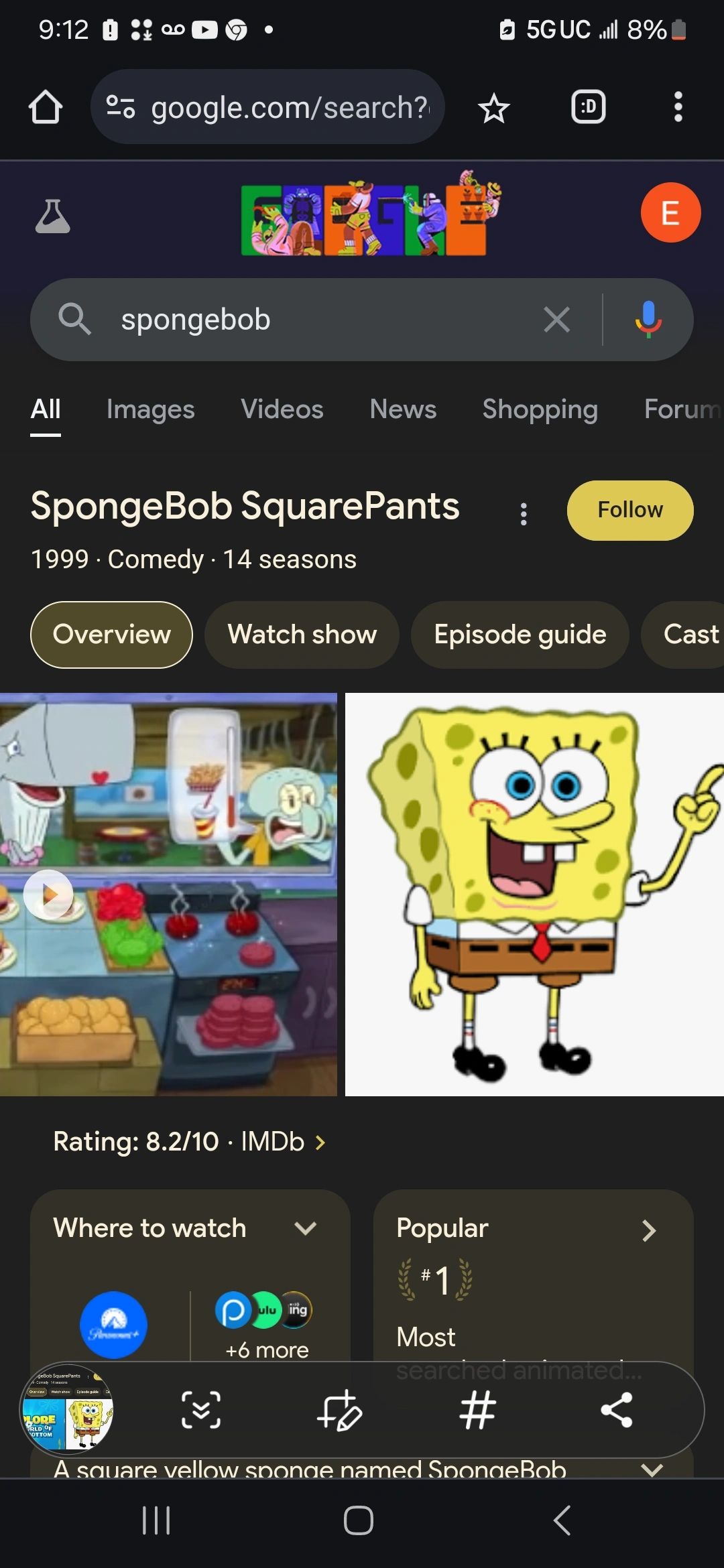Clear the spongebob search query
Screen dimensions: 724x1568
point(556,320)
